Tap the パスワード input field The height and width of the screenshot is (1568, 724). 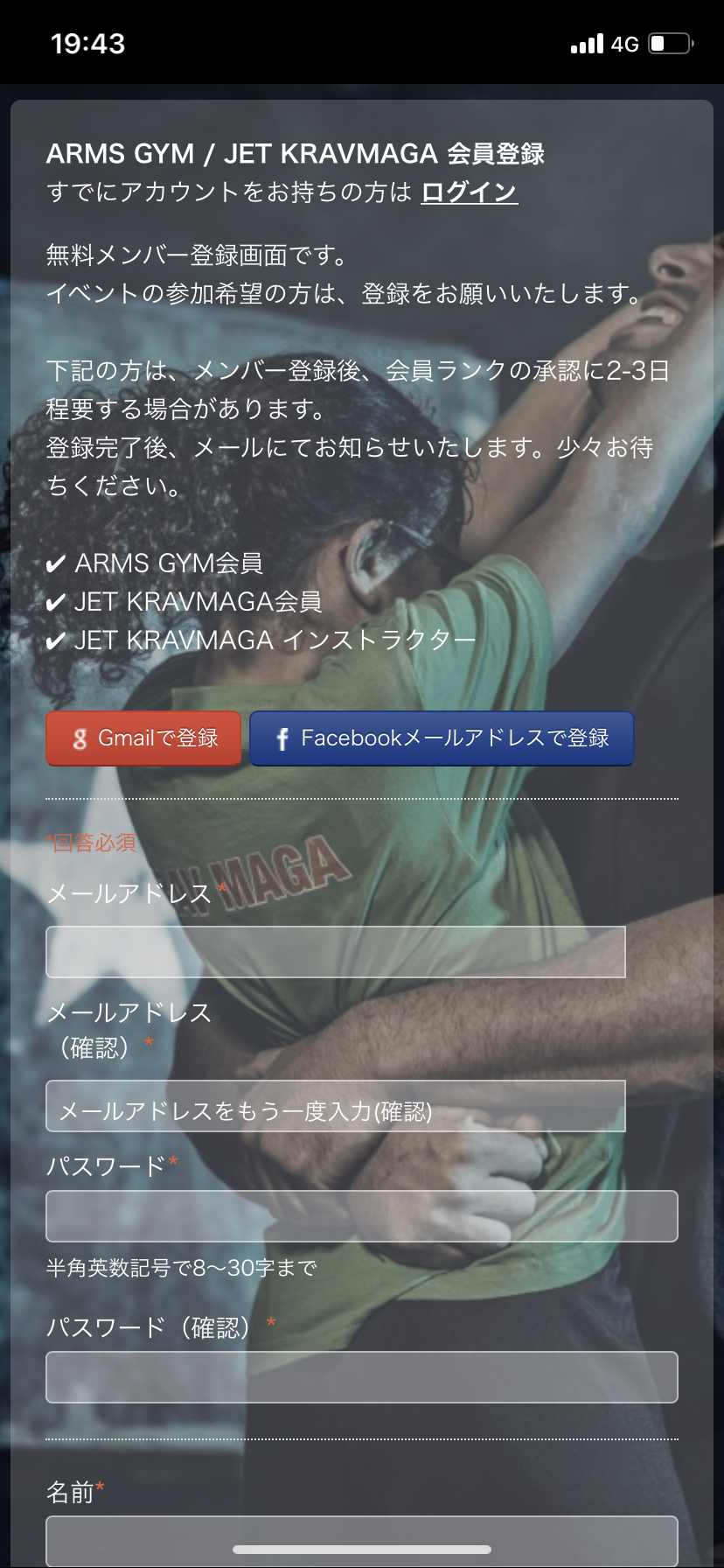(x=362, y=1216)
